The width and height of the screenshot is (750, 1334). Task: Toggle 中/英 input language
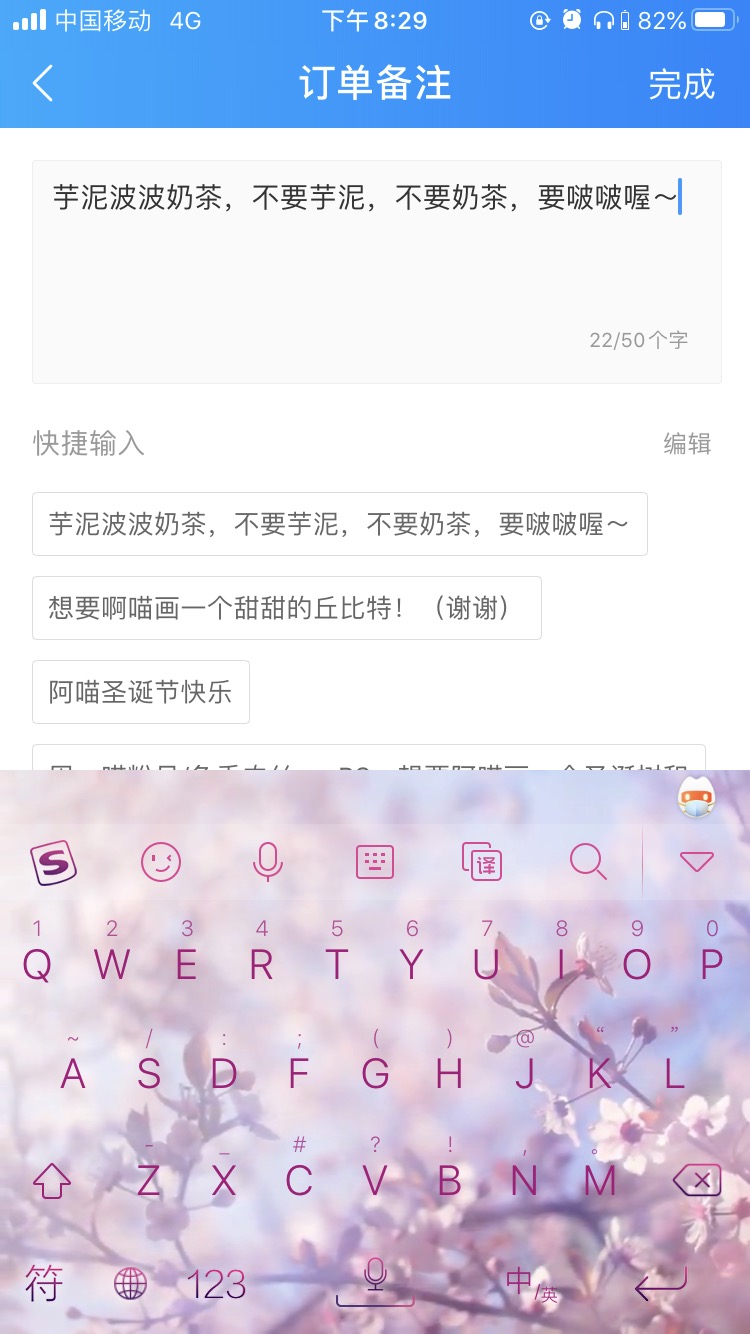coord(531,1284)
